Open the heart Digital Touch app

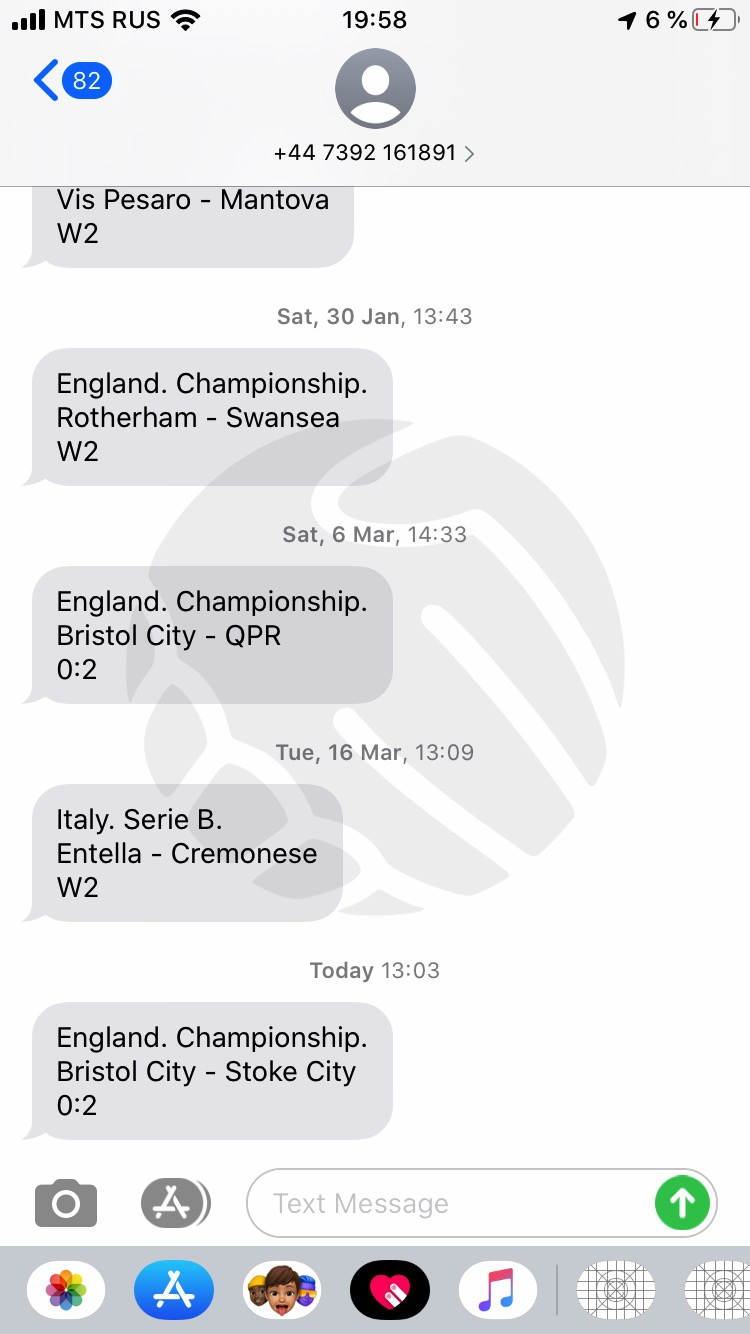390,1290
